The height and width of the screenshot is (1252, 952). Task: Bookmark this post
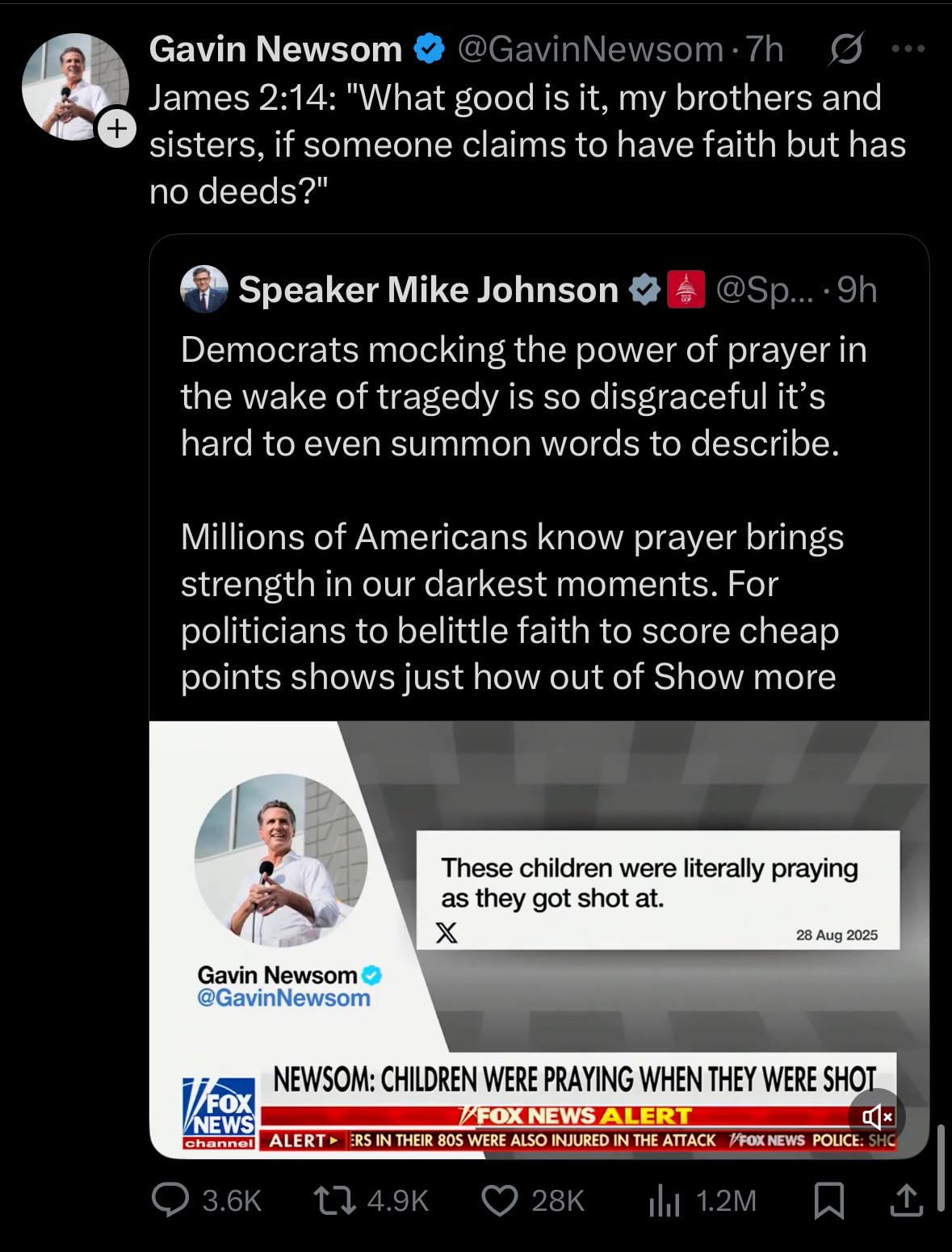tap(828, 1200)
